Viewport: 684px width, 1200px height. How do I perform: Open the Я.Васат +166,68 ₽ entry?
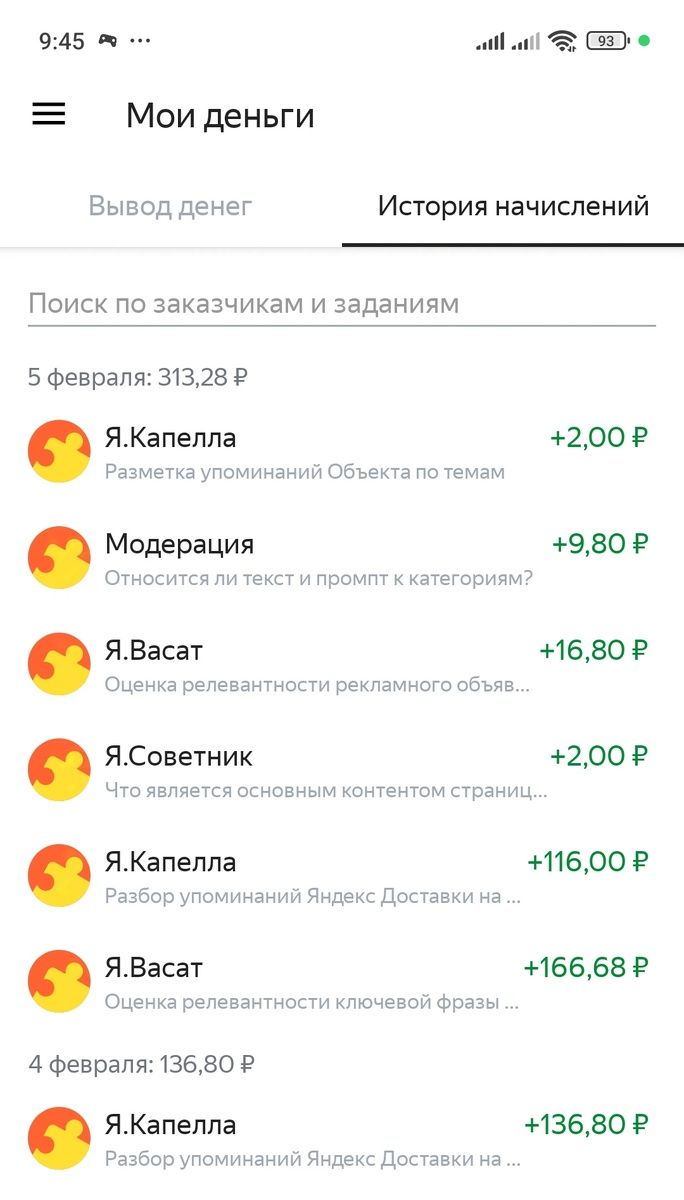340,982
